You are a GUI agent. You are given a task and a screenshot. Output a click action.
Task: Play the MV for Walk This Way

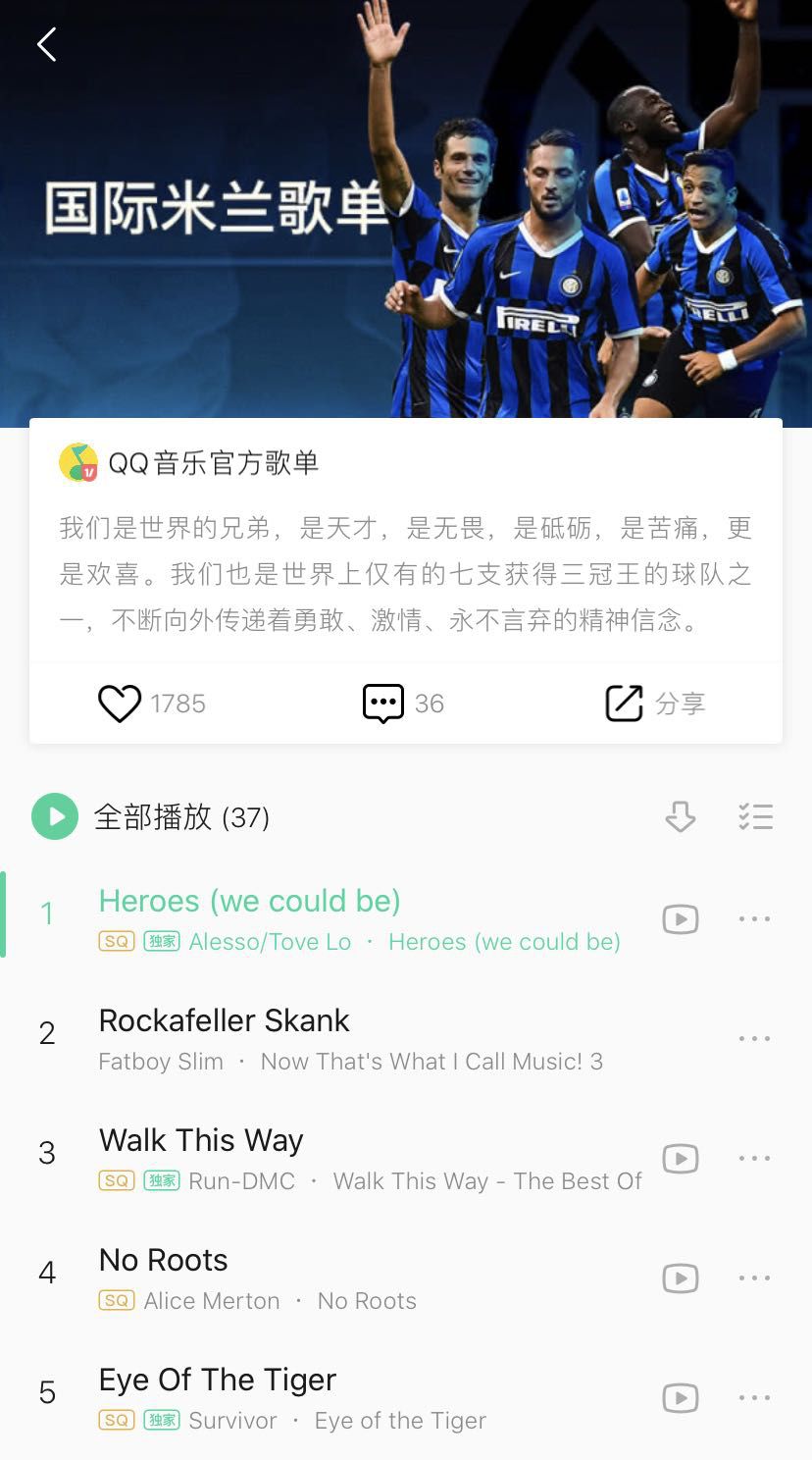(680, 1158)
